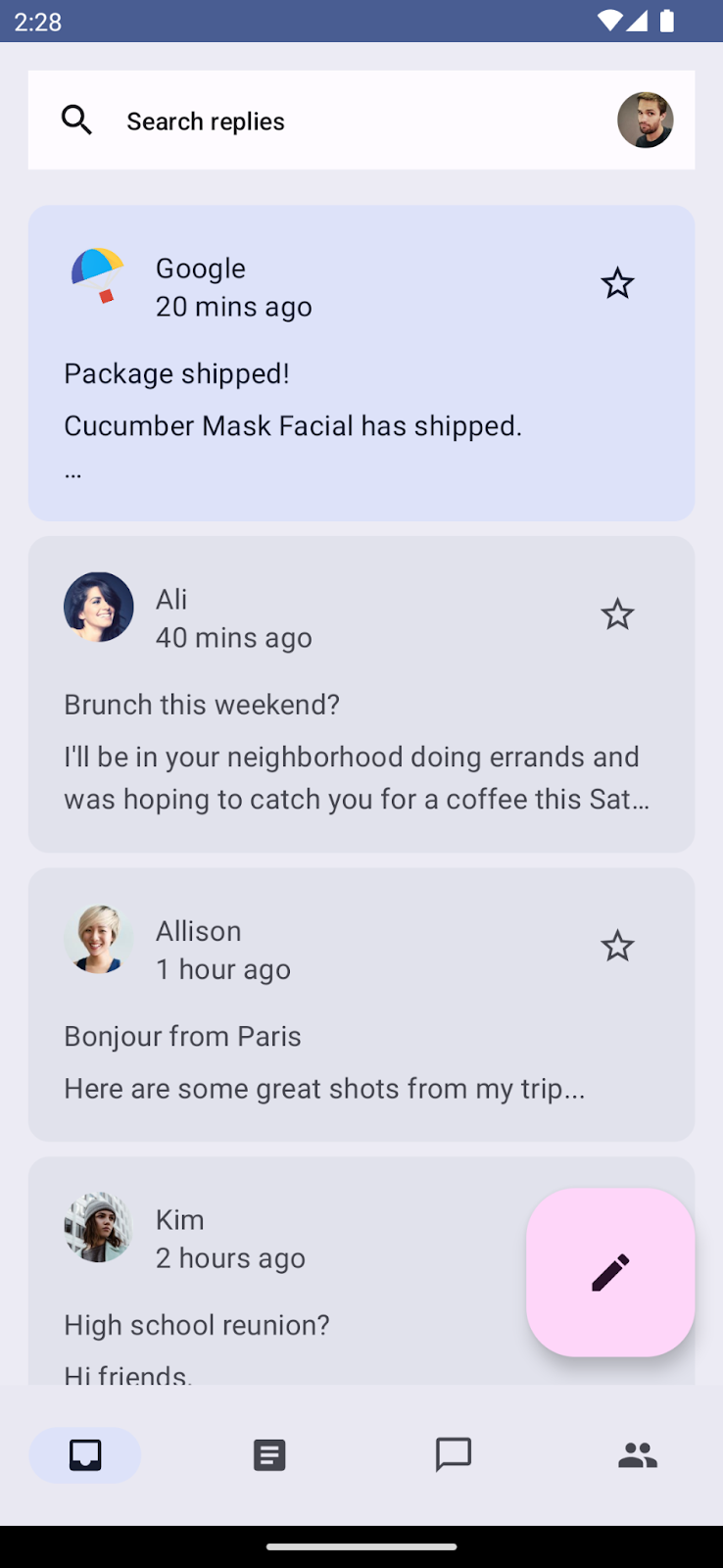This screenshot has width=723, height=1568.
Task: Open the profile avatar in search bar
Action: click(645, 121)
